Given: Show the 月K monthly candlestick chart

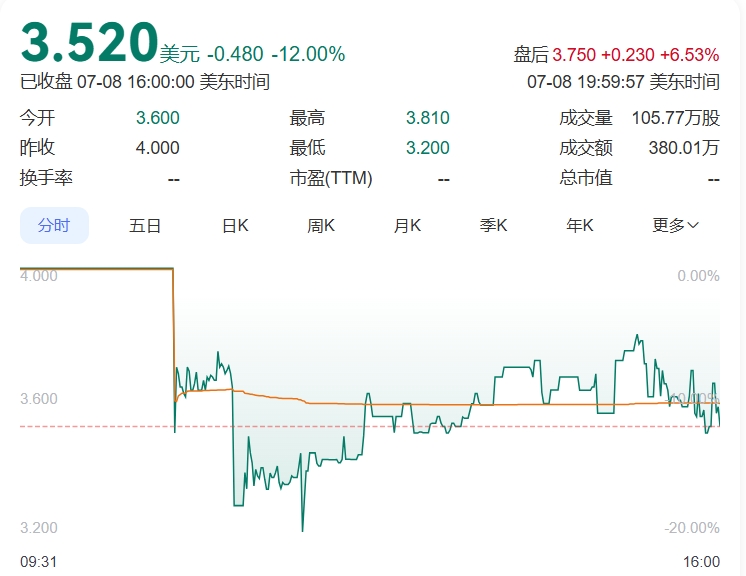Looking at the screenshot, I should click(x=407, y=226).
